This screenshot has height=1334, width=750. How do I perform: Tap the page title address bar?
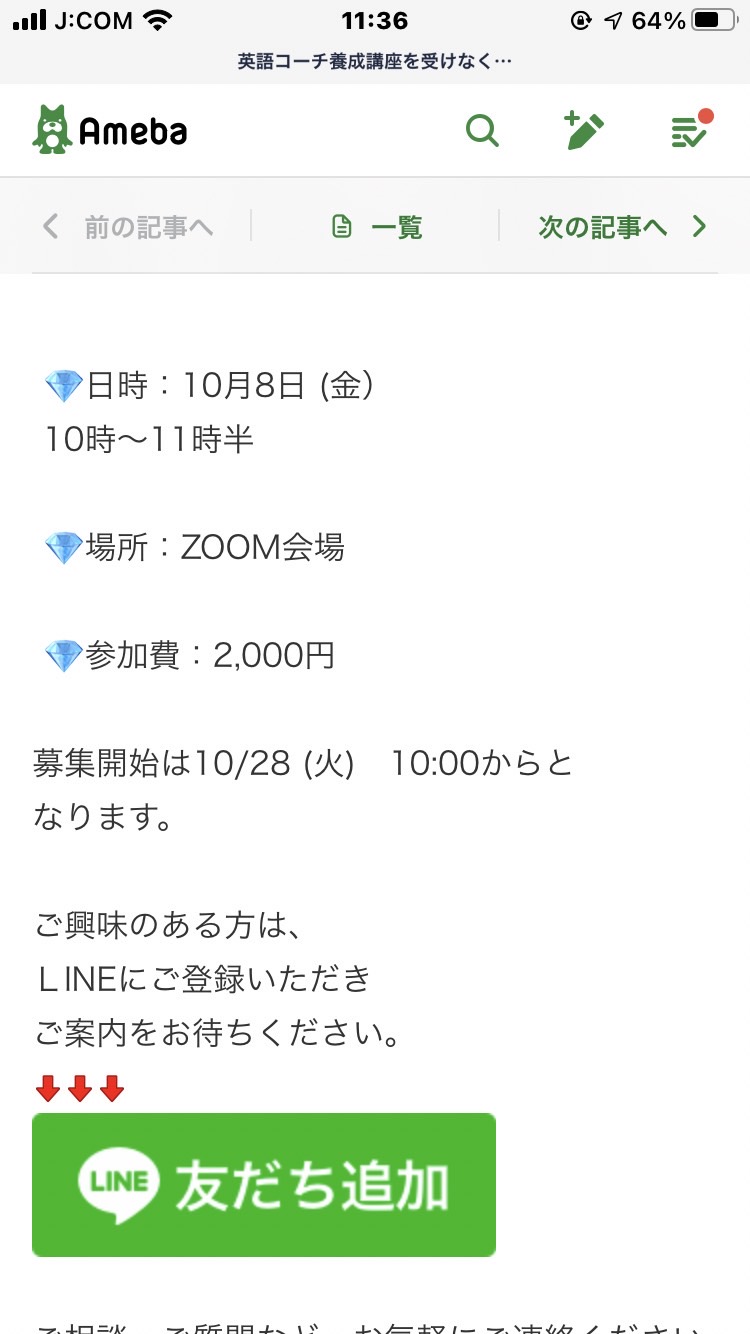tap(375, 62)
